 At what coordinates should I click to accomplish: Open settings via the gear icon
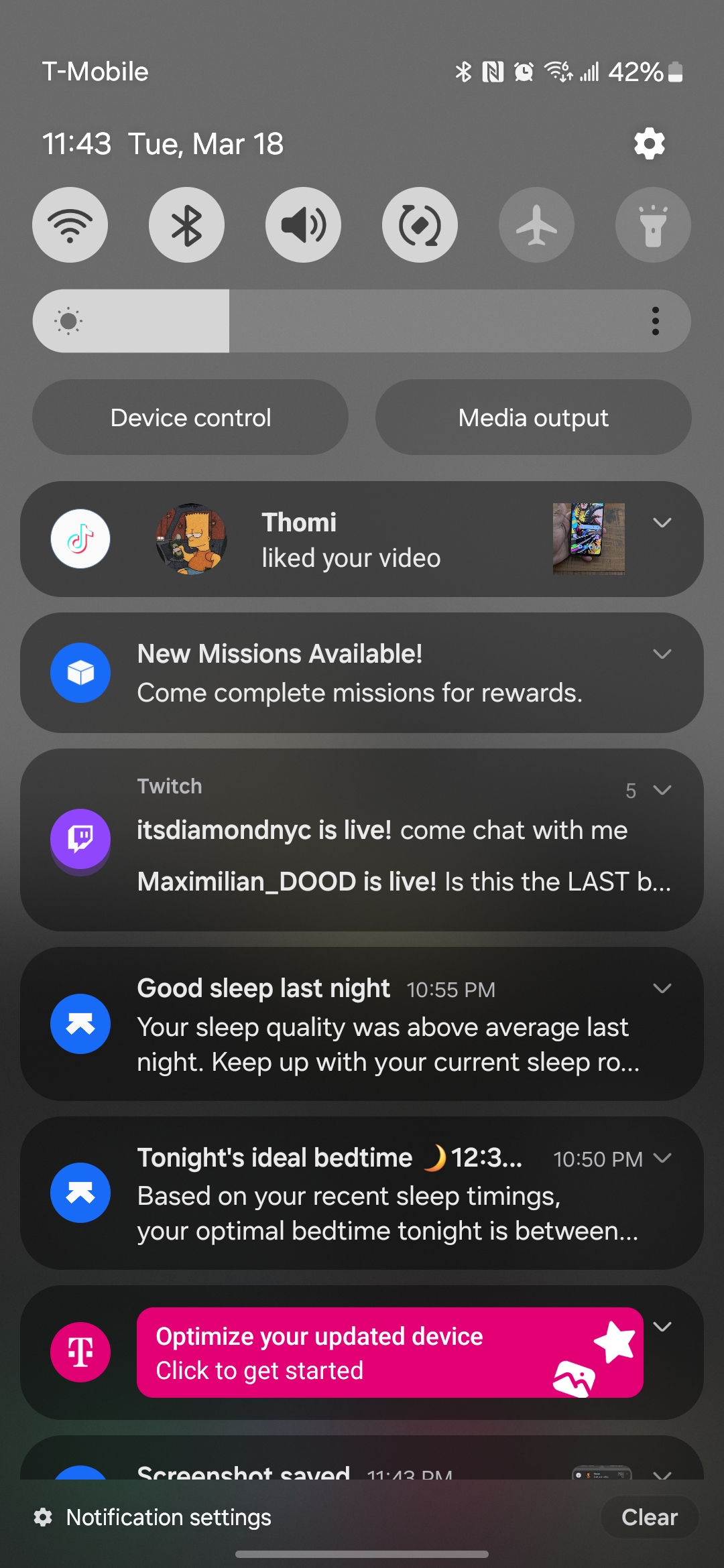[x=649, y=143]
